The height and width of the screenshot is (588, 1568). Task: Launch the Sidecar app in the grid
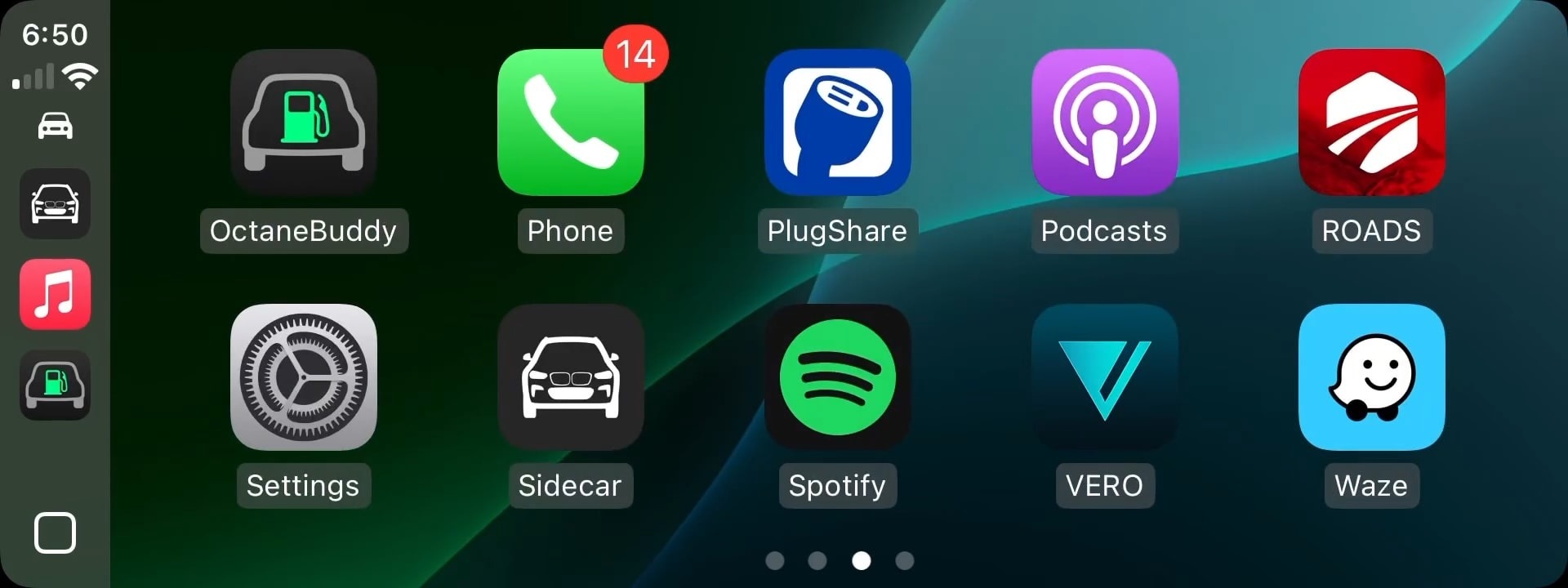tap(570, 377)
